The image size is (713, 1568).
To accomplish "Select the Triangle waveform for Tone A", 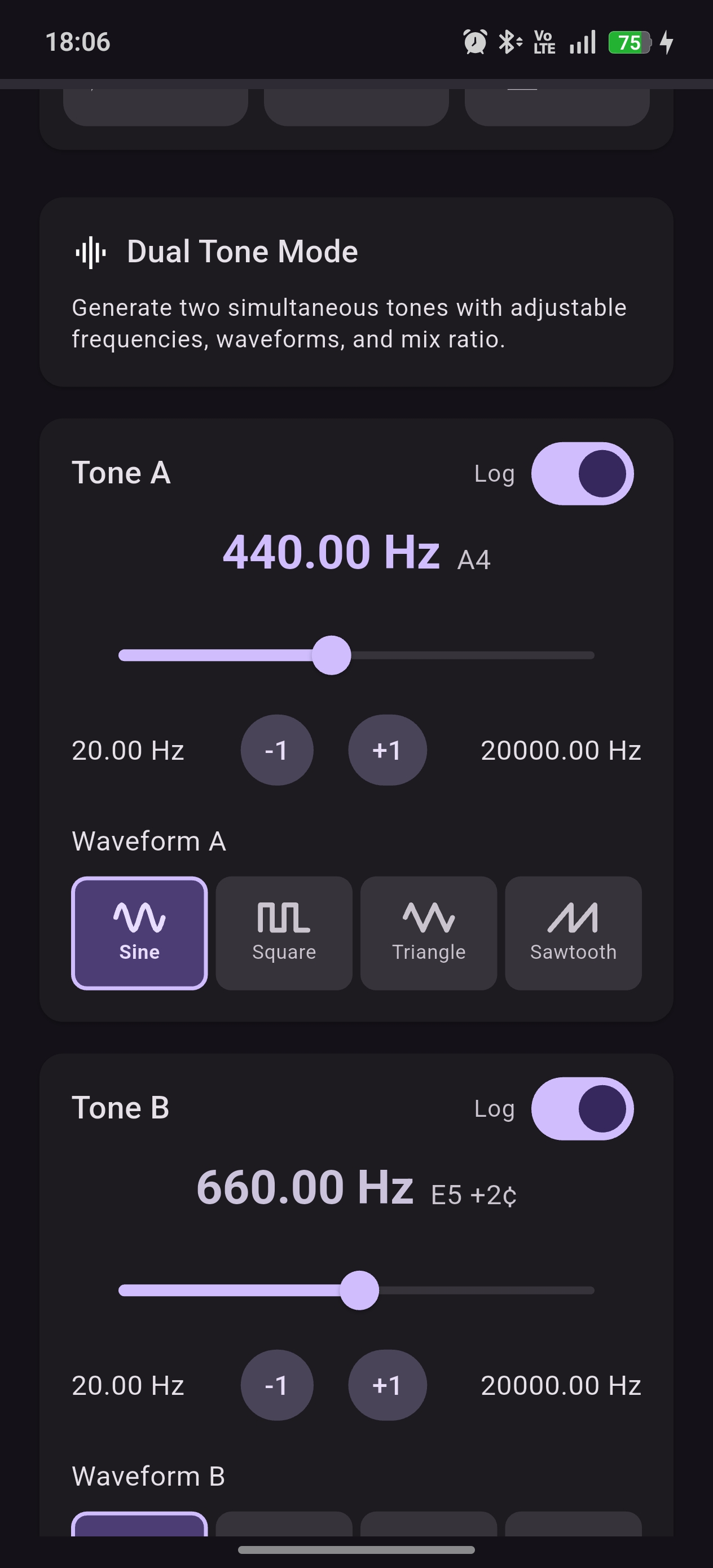I will 428,932.
